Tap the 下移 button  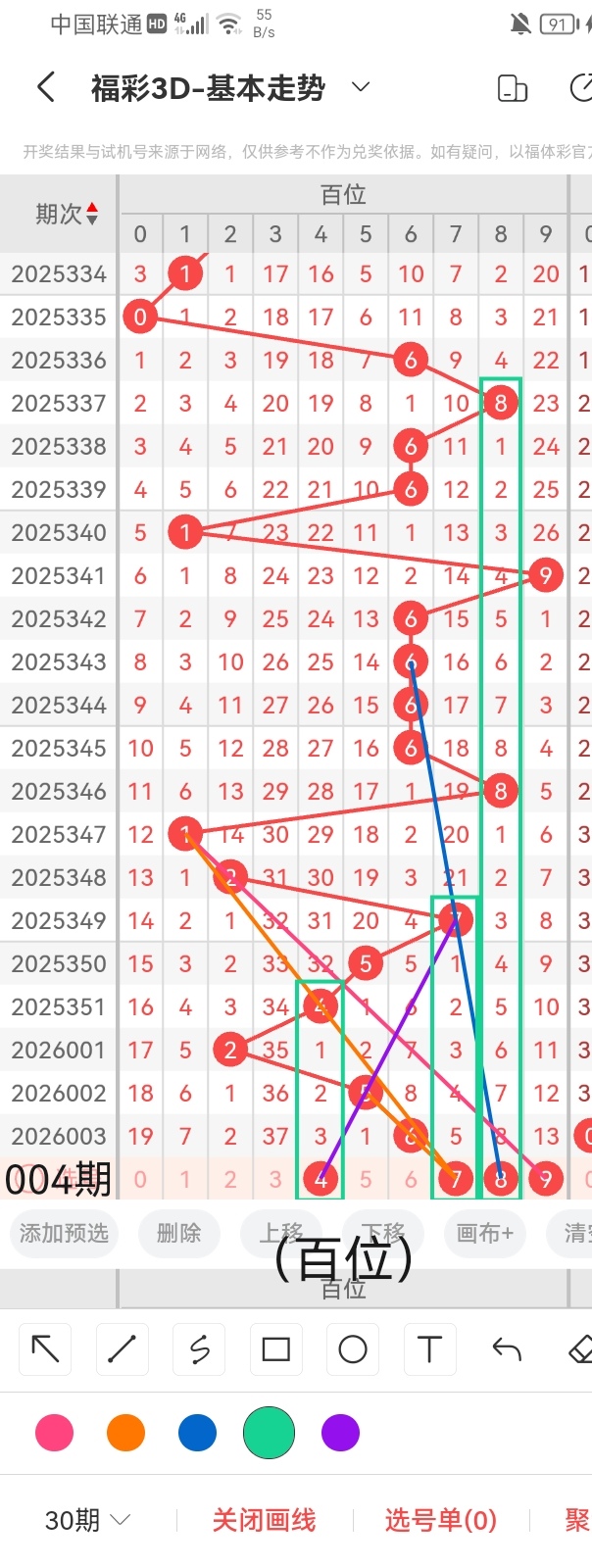pos(383,1233)
